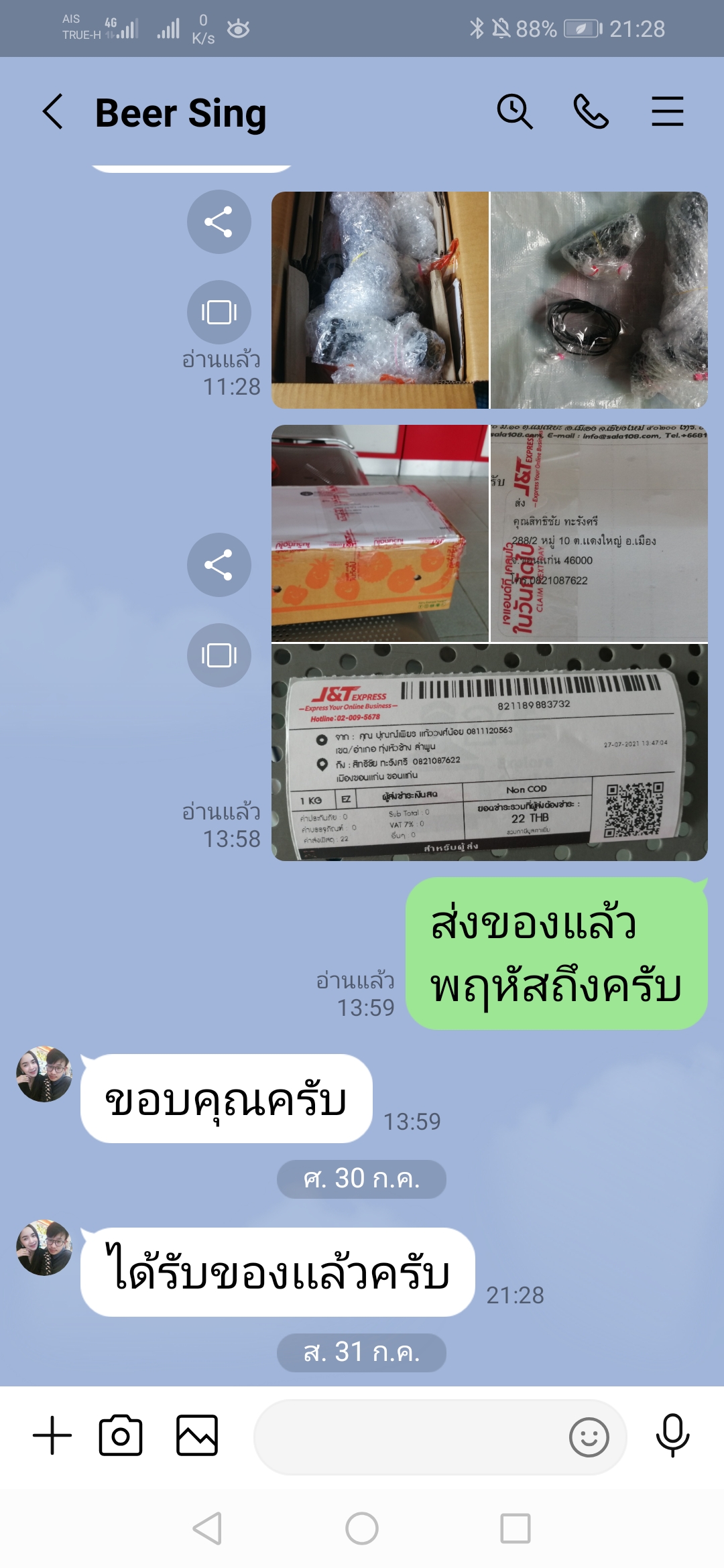Open the address label photo
Image resolution: width=724 pixels, height=1568 pixels.
(599, 533)
